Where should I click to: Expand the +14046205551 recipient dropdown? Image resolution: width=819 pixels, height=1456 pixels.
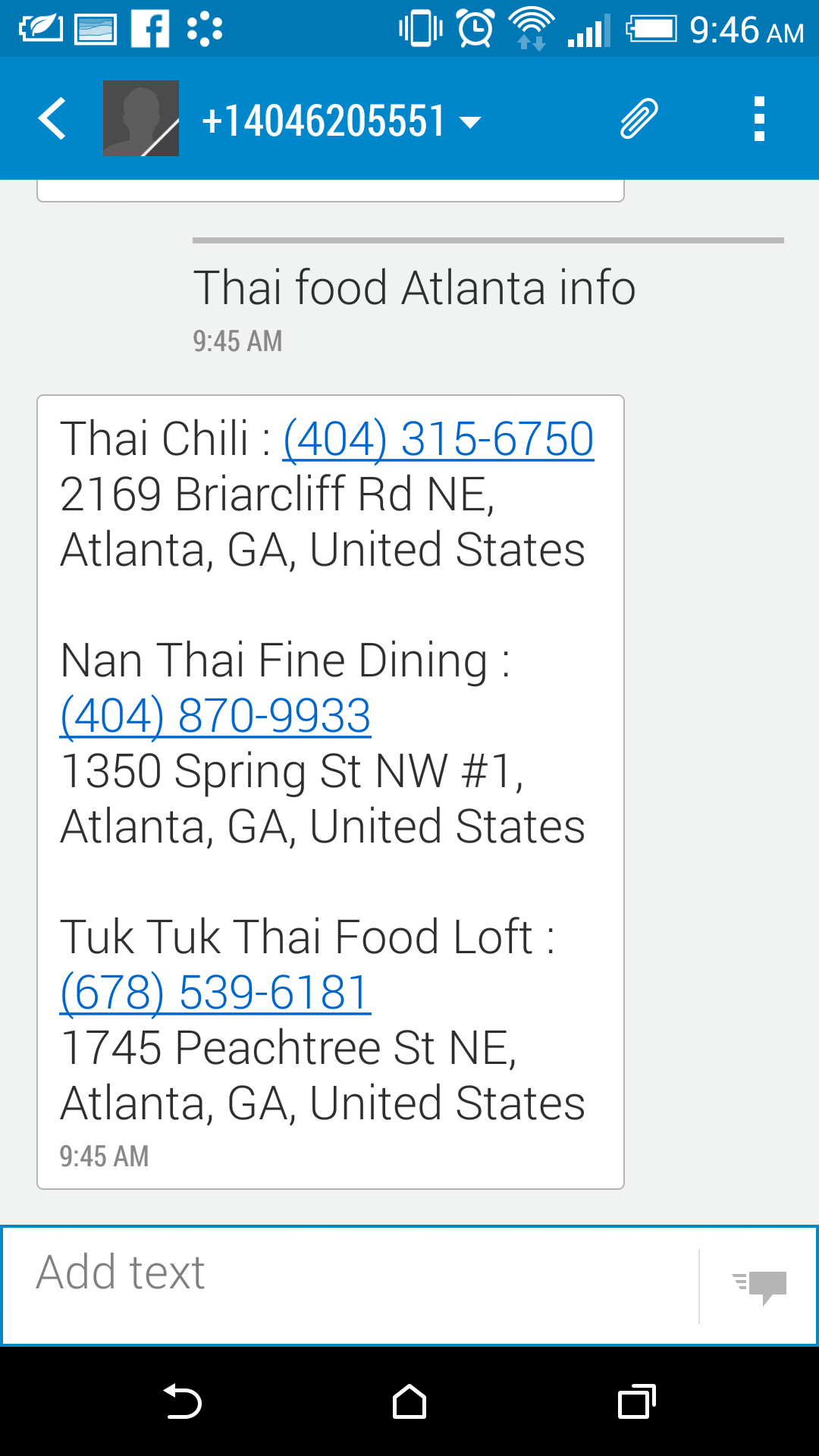click(x=470, y=121)
